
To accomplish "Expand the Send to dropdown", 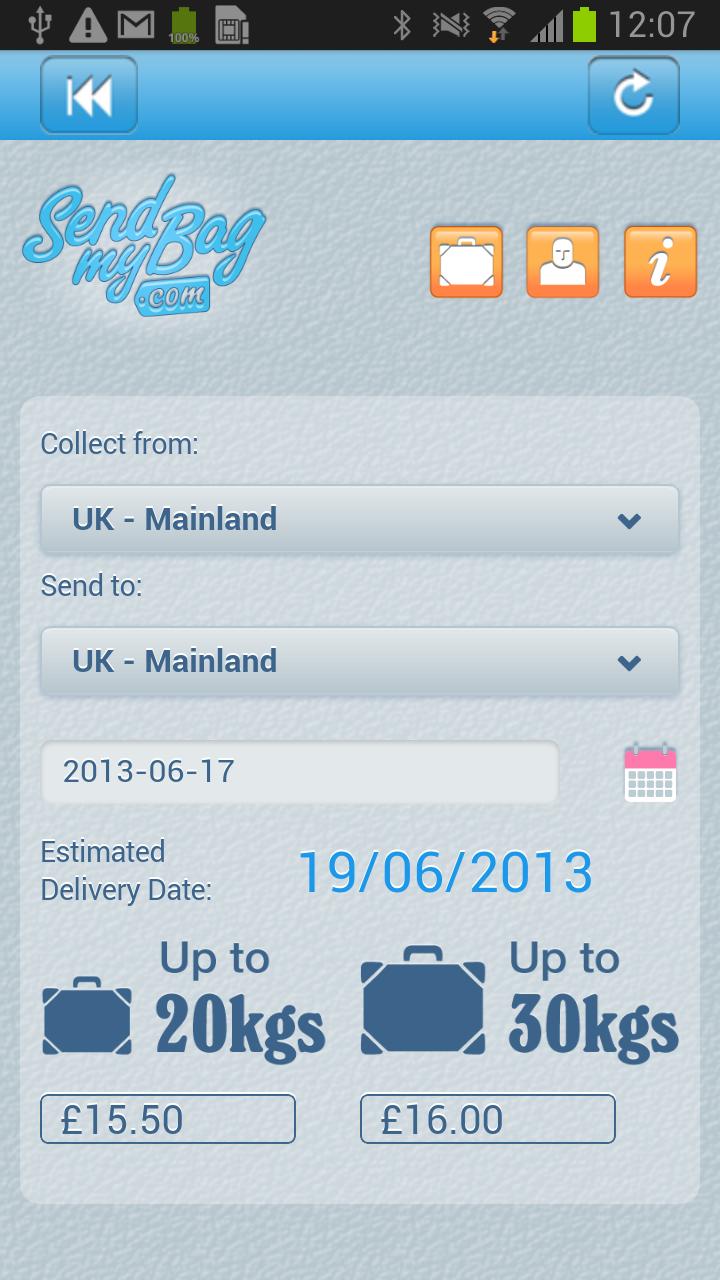I will point(359,661).
